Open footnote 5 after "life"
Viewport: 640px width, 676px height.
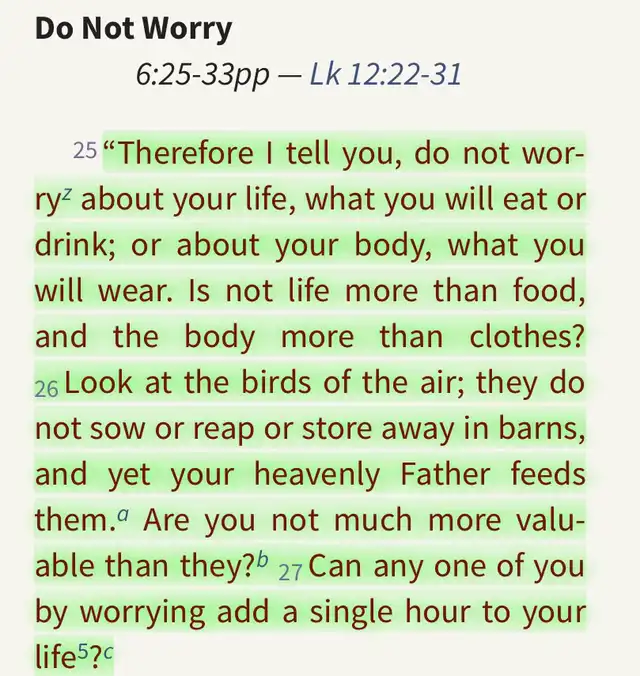click(83, 652)
